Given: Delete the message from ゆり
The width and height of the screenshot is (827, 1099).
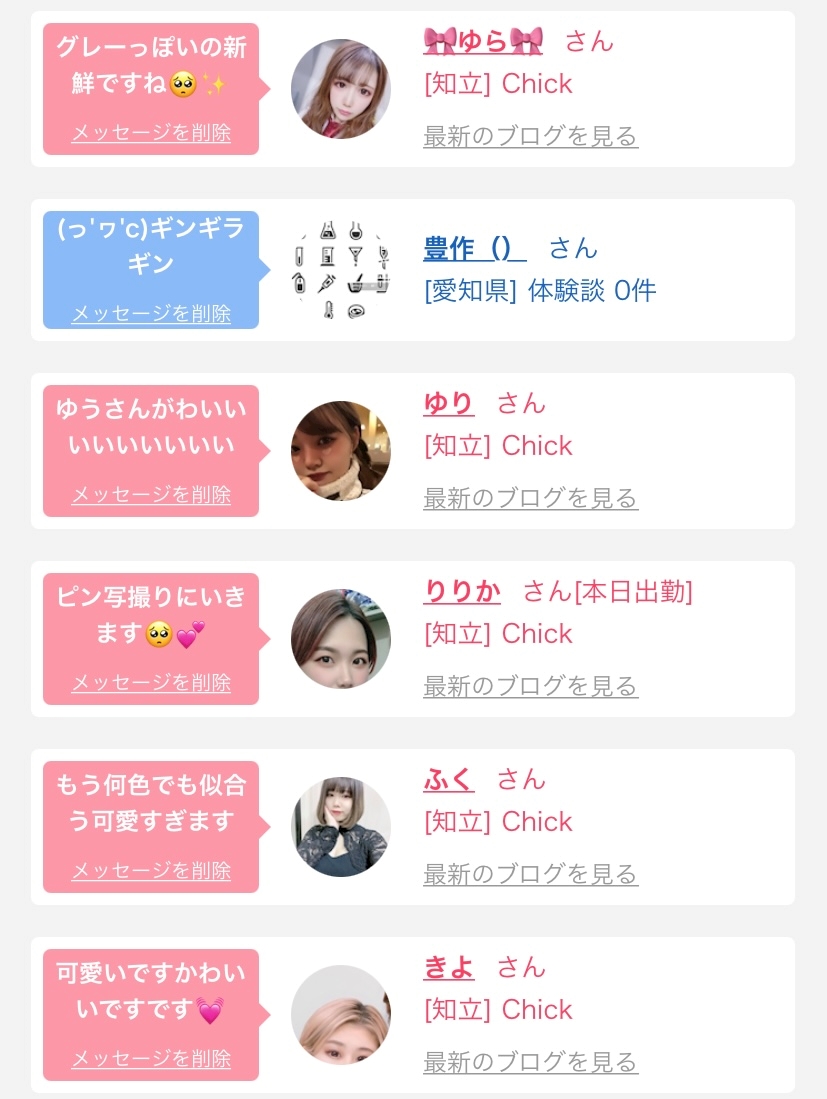Looking at the screenshot, I should (x=151, y=494).
